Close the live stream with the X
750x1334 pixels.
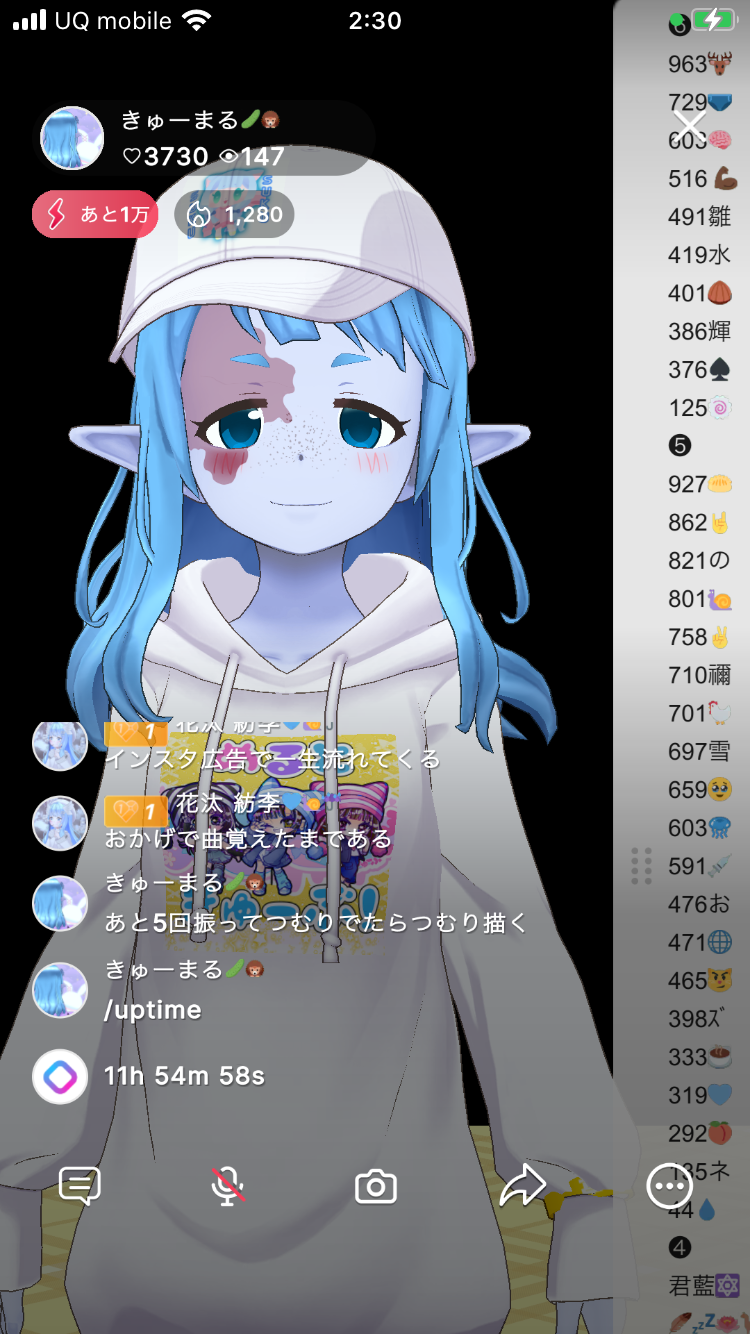coord(689,126)
